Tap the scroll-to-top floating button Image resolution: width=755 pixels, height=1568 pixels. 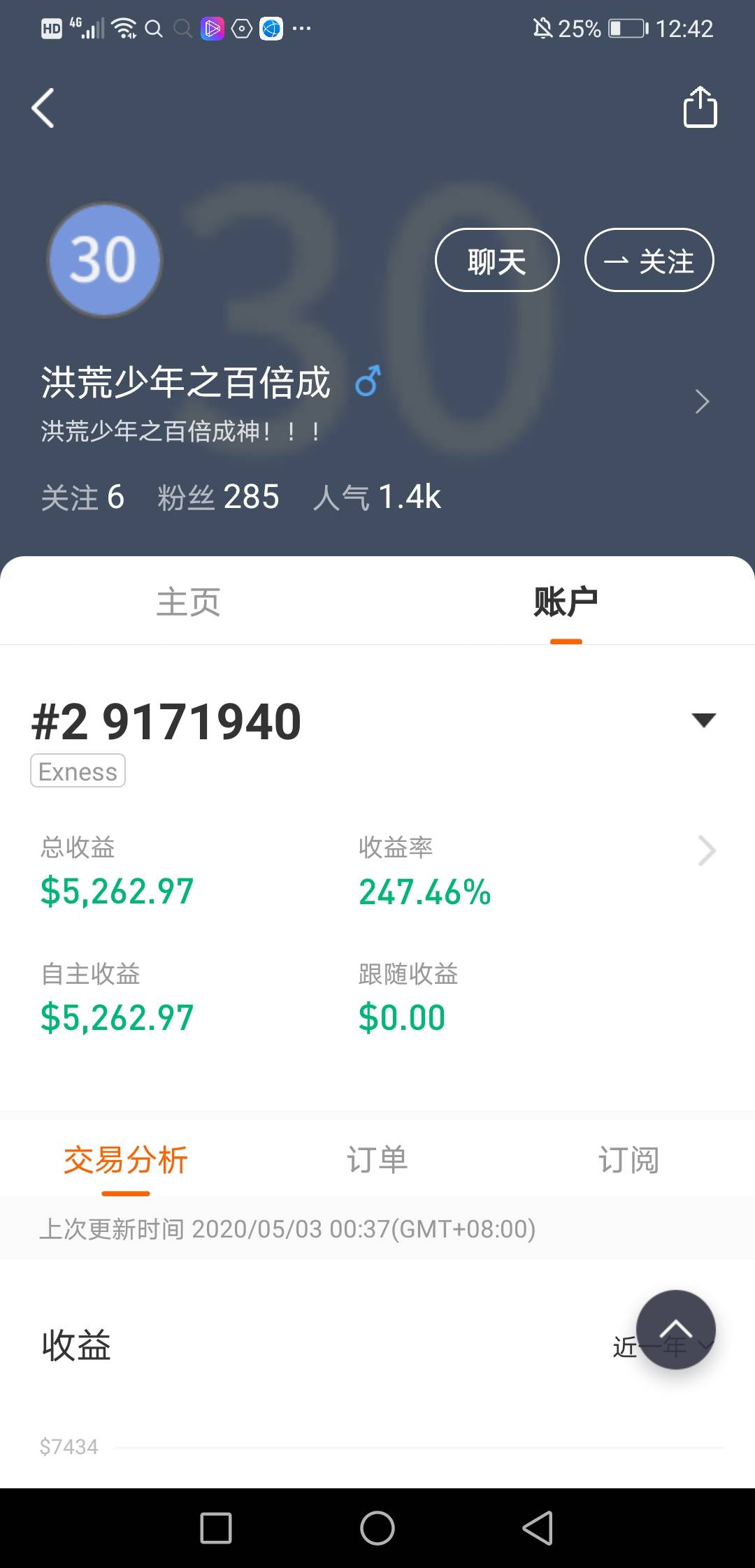(675, 1329)
